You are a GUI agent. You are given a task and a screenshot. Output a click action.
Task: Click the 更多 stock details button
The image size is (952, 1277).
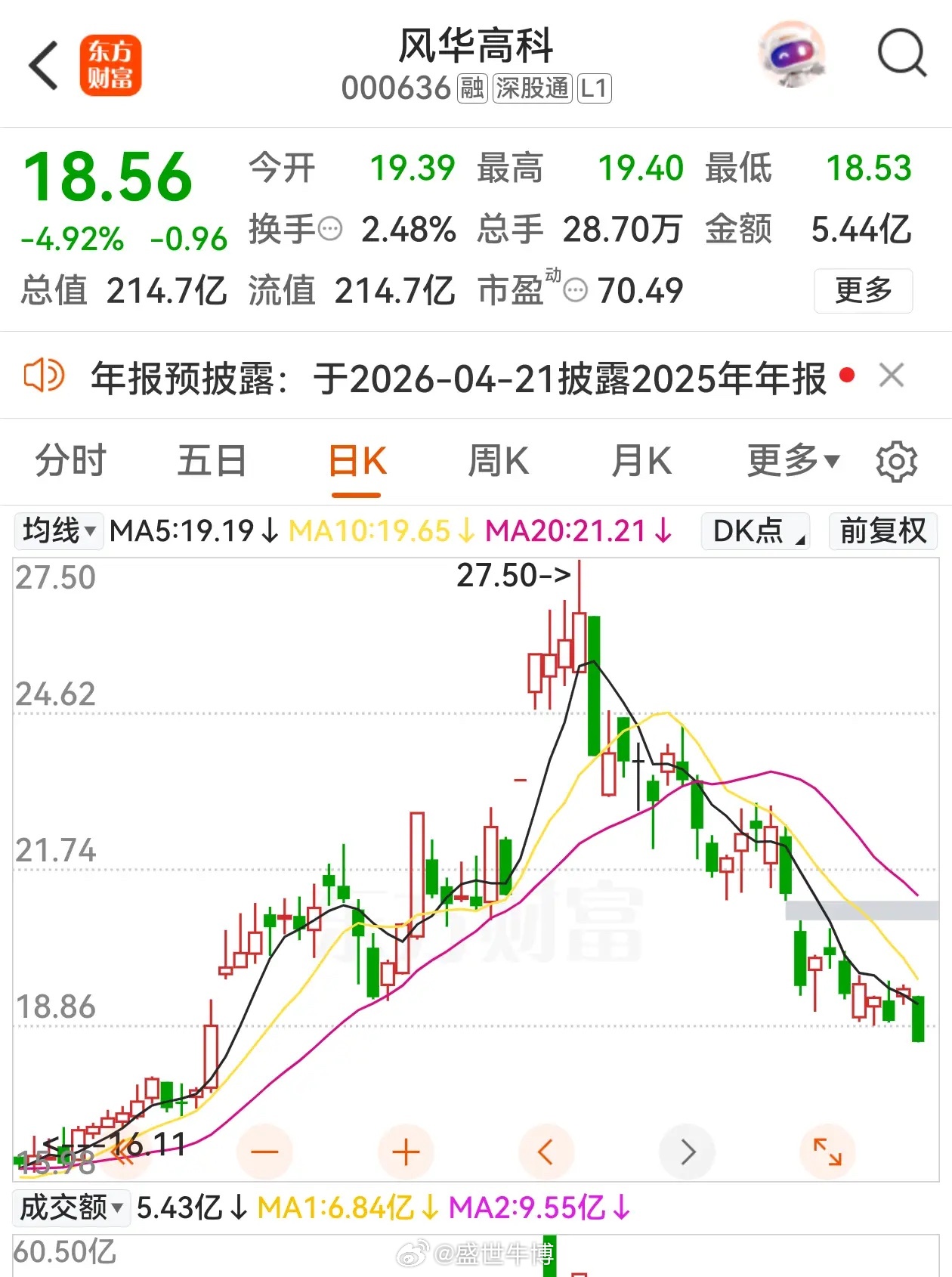point(862,291)
